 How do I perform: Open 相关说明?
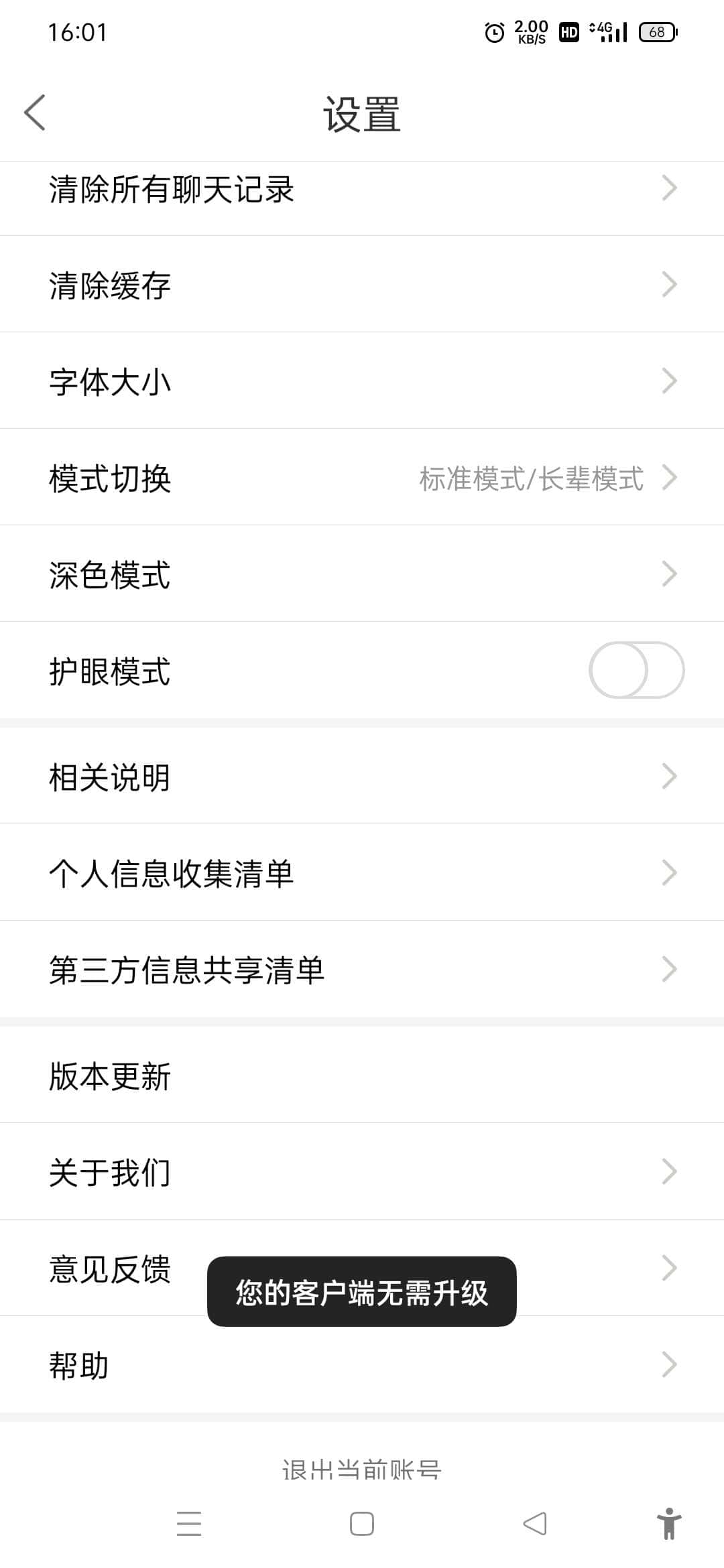362,777
